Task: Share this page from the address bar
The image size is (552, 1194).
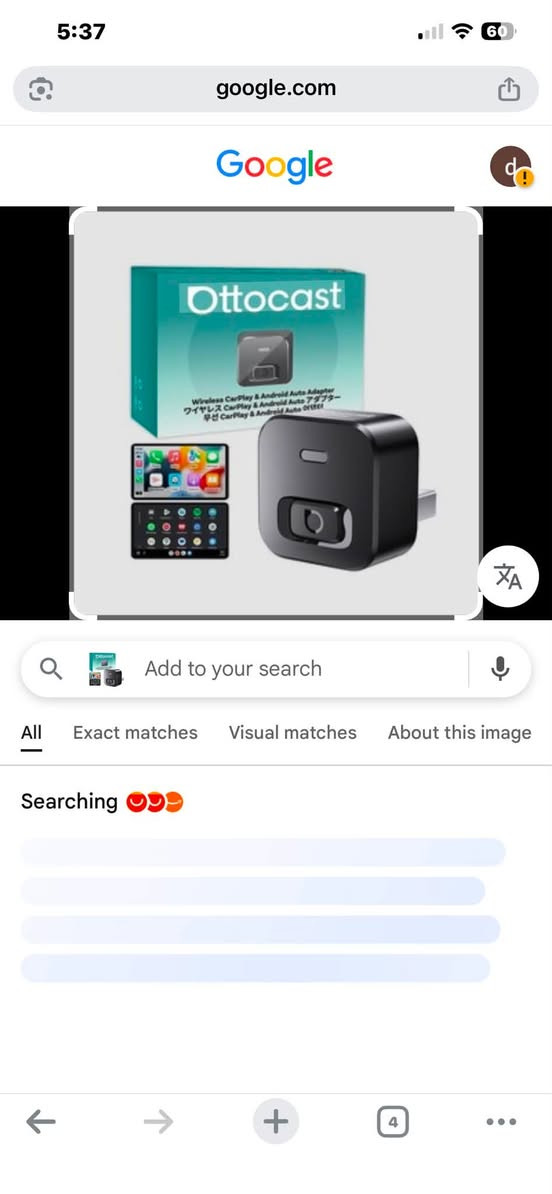Action: click(509, 89)
